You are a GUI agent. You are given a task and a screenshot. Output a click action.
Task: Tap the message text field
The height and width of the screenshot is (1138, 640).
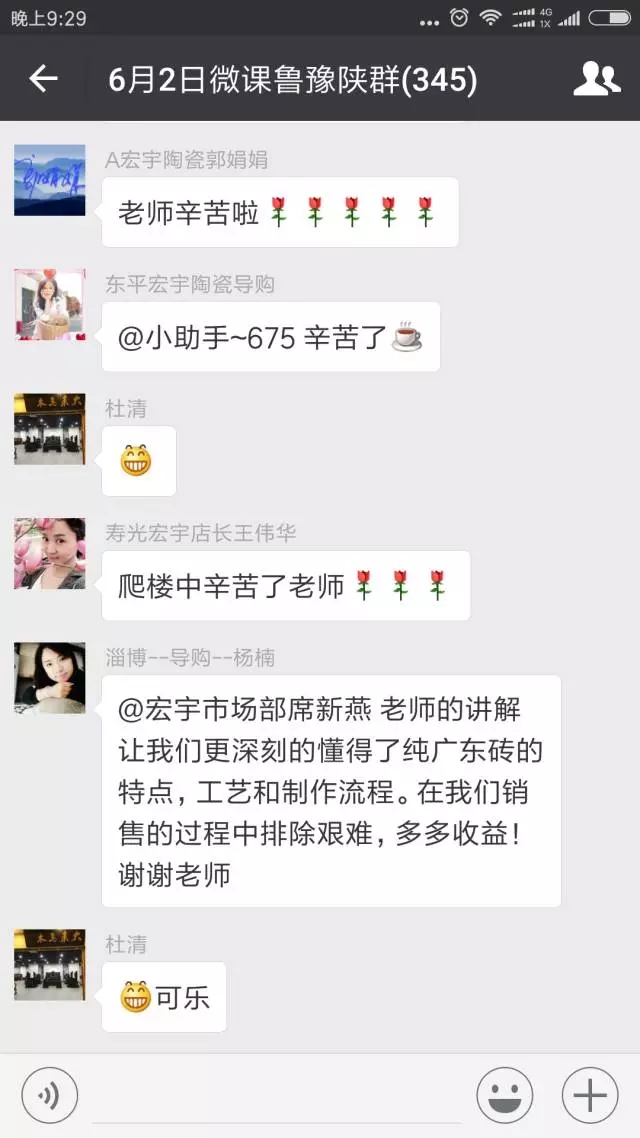click(275, 1096)
